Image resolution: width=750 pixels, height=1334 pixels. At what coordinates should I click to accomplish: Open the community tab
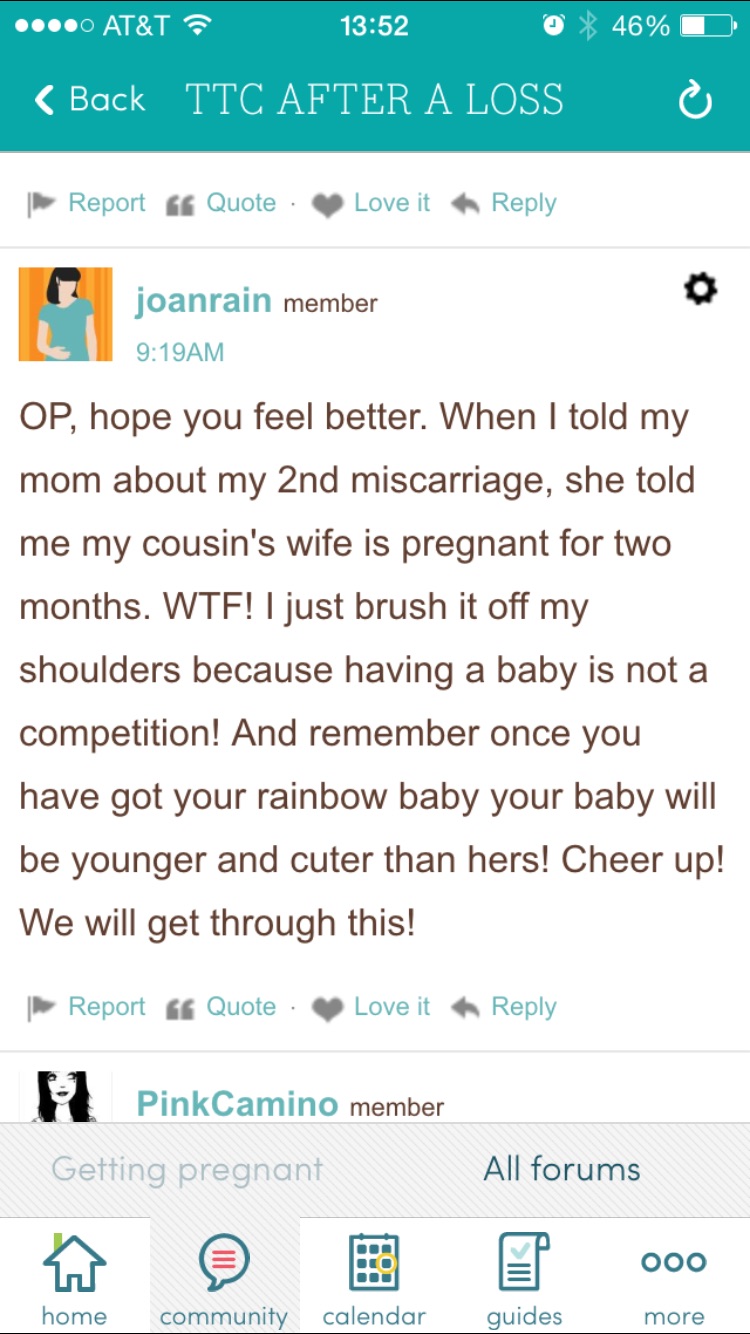[224, 1278]
